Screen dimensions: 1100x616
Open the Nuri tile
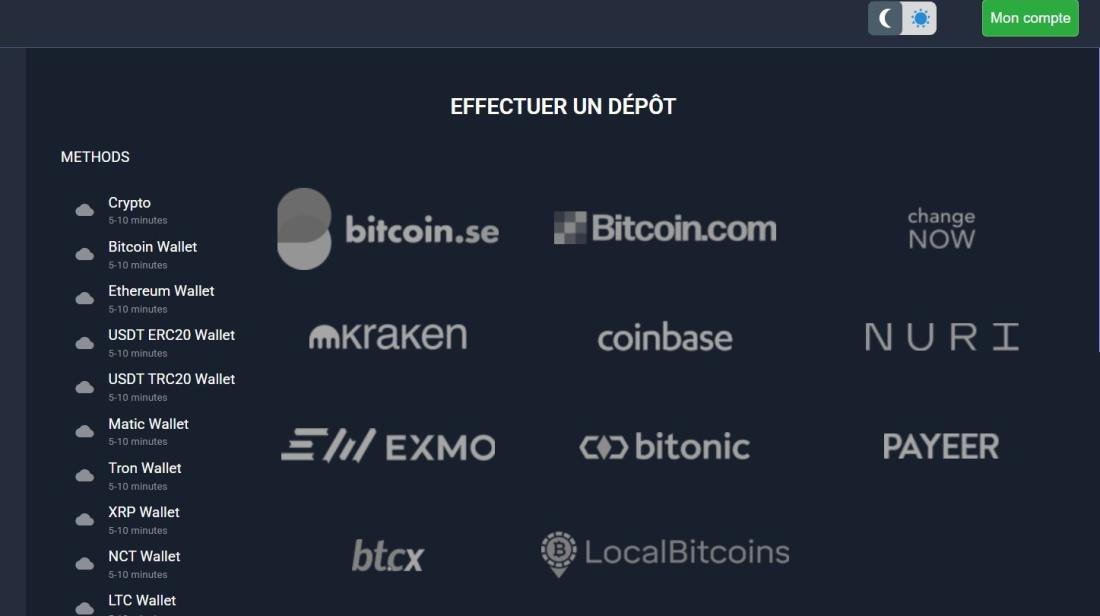click(x=941, y=337)
